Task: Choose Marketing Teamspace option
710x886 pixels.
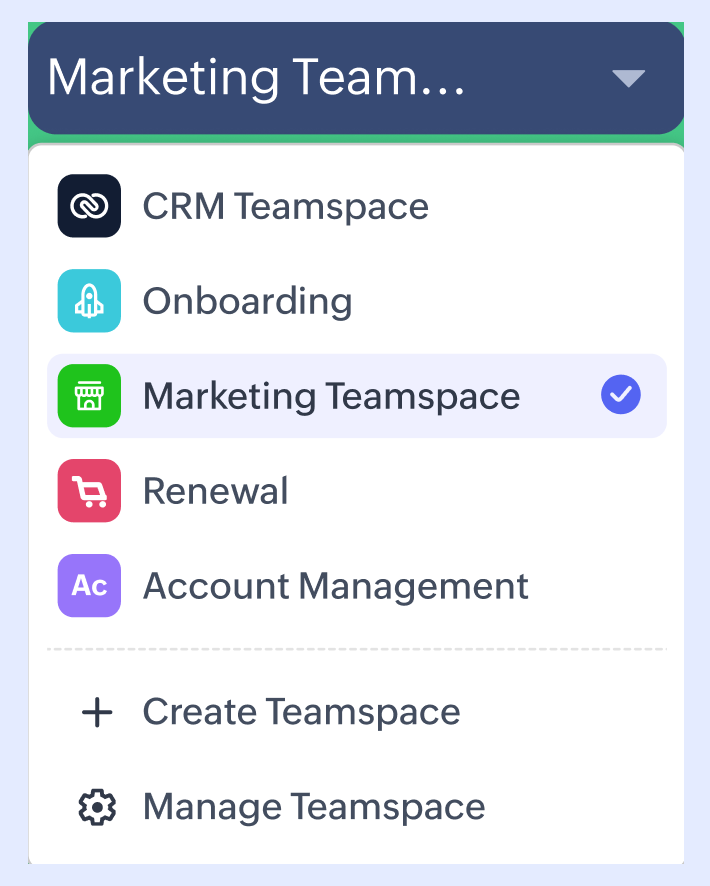Action: [331, 396]
